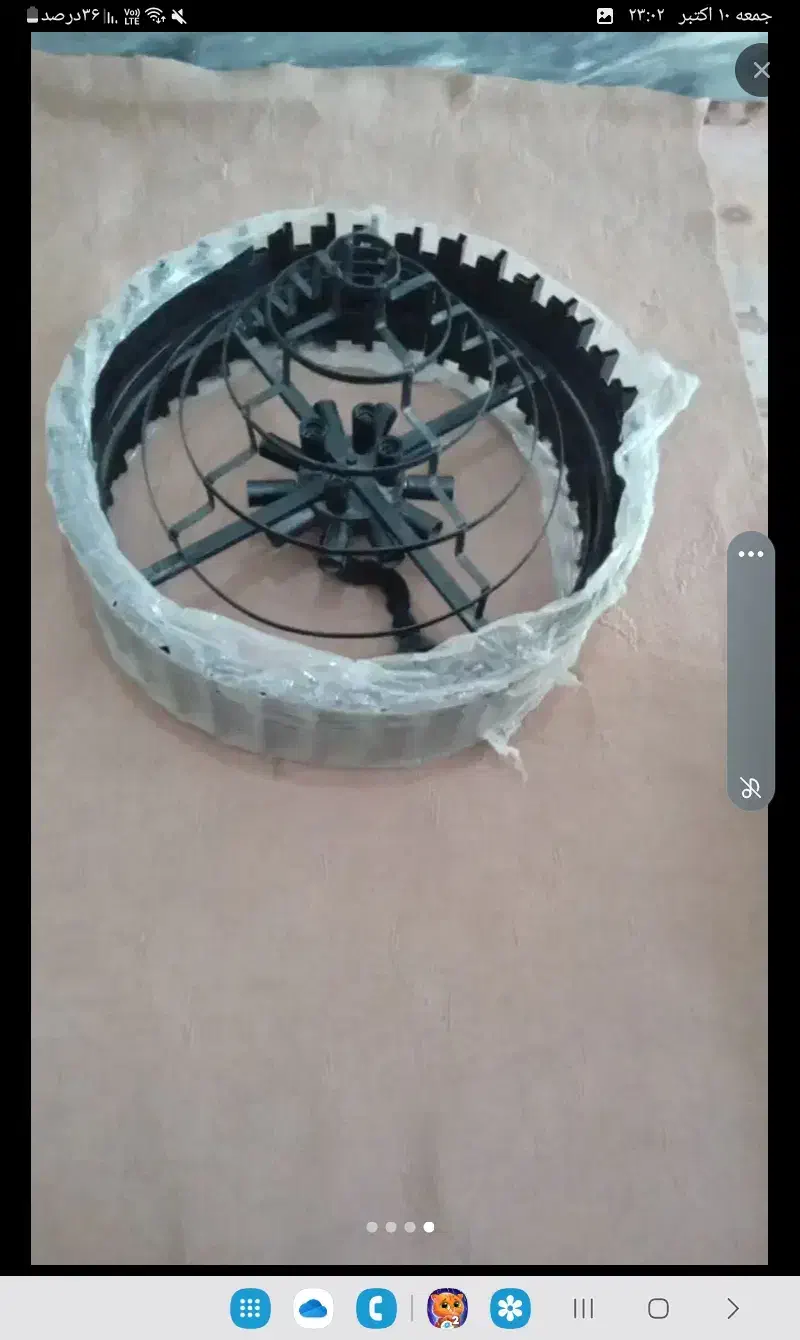This screenshot has width=800, height=1340.
Task: Open the Gallery flower app in taskbar
Action: click(x=510, y=1308)
